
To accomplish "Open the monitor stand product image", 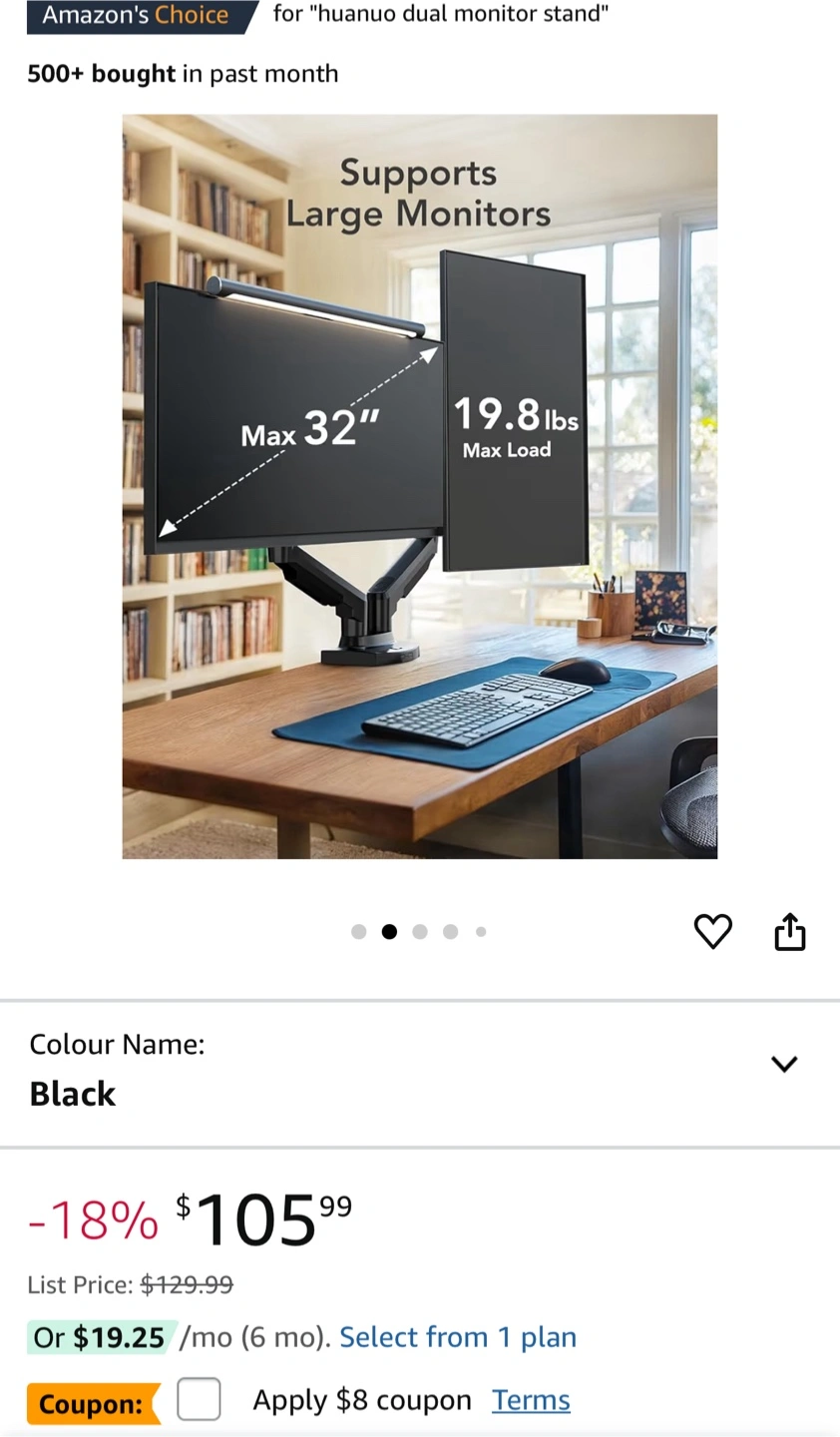I will coord(420,486).
